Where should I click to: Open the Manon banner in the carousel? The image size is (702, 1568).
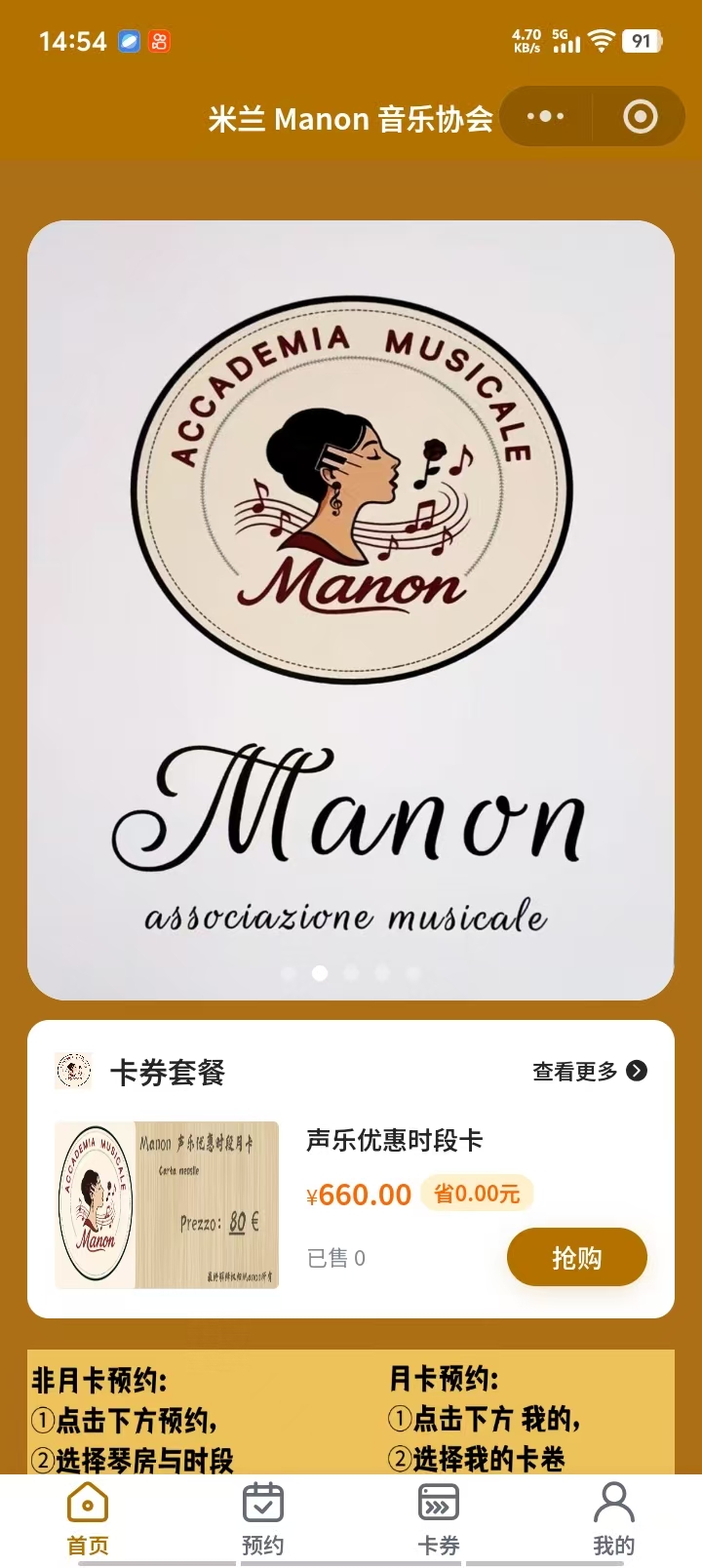pos(351,609)
